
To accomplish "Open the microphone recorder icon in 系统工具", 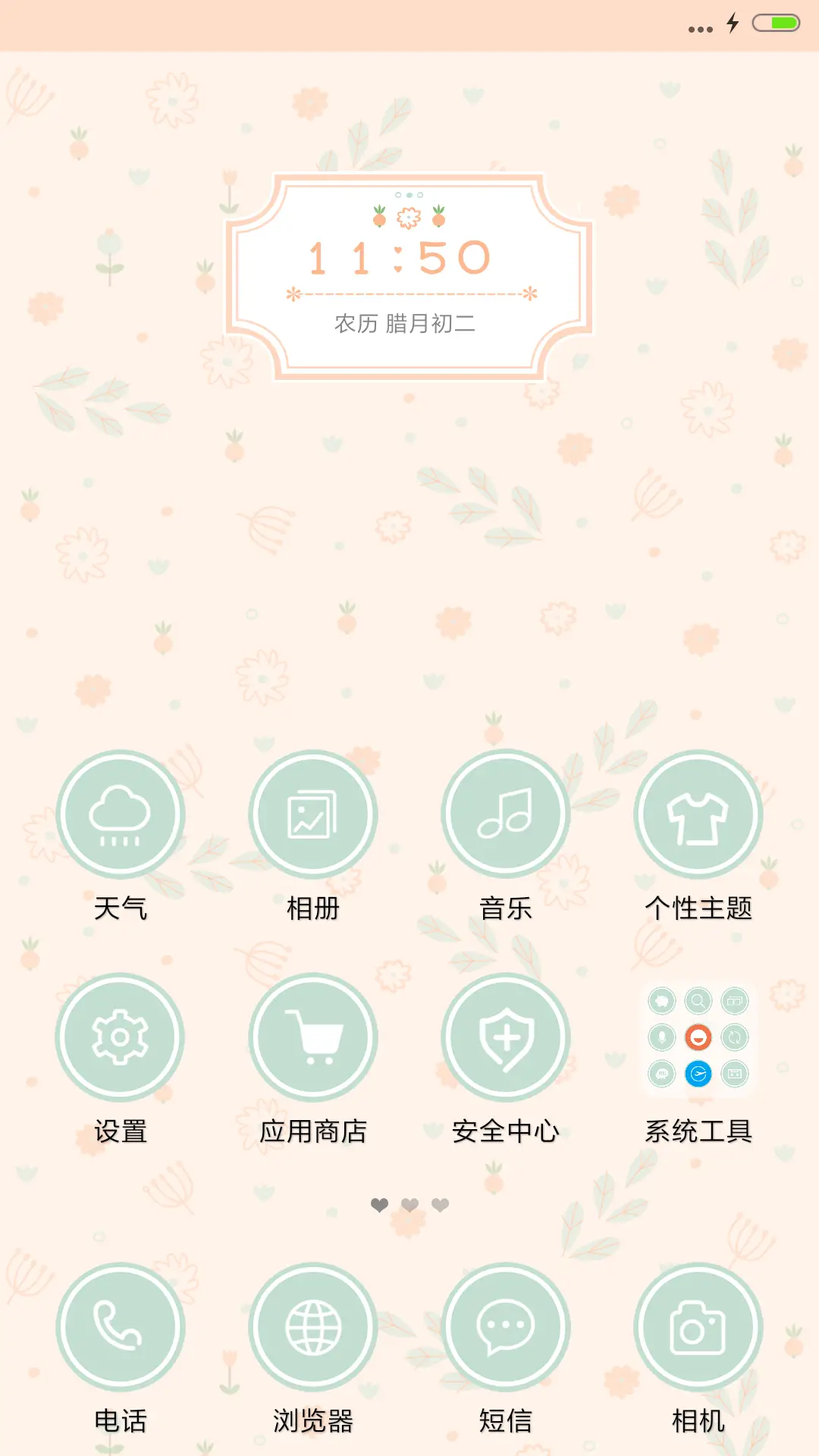I will 664,1037.
